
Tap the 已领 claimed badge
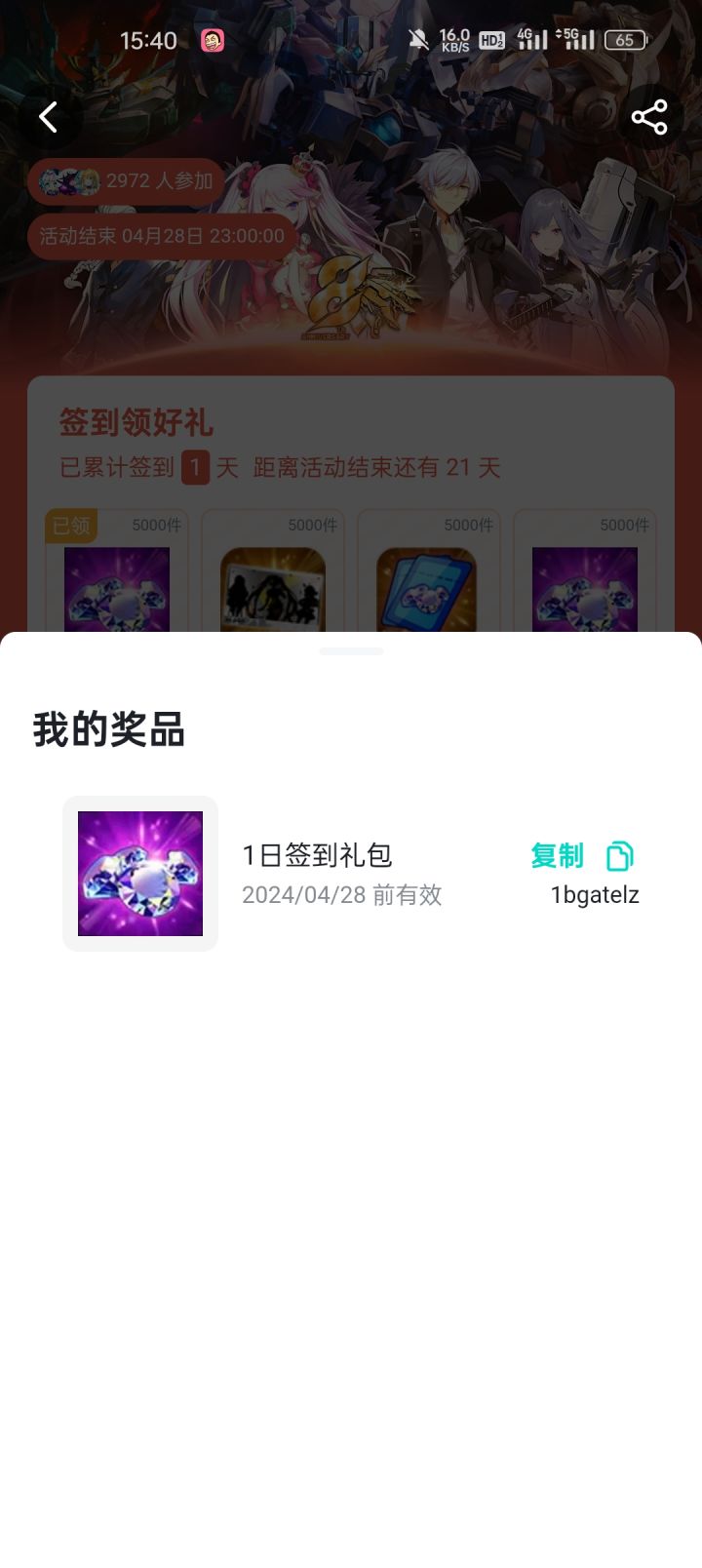pyautogui.click(x=72, y=526)
